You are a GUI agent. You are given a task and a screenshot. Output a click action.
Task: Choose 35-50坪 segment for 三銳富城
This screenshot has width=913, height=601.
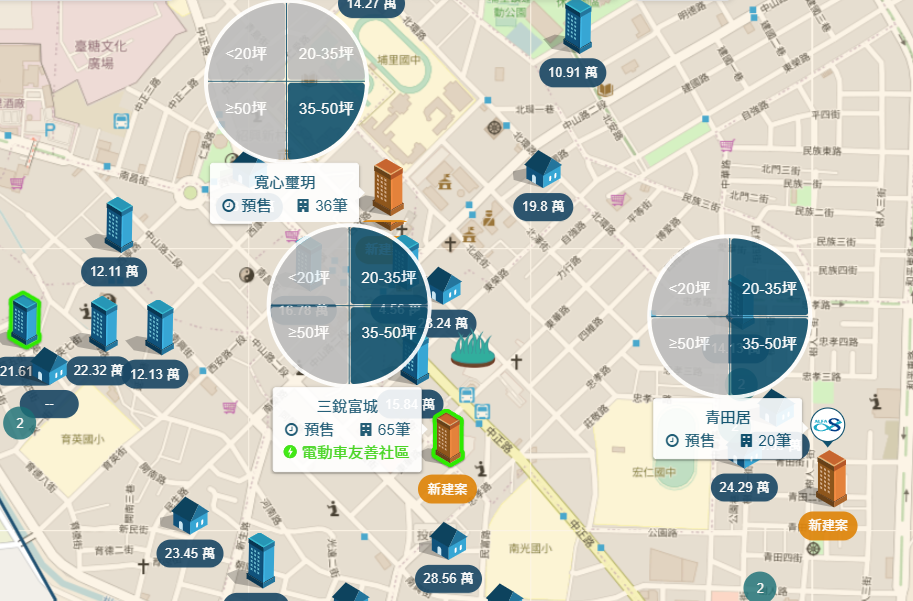[388, 333]
